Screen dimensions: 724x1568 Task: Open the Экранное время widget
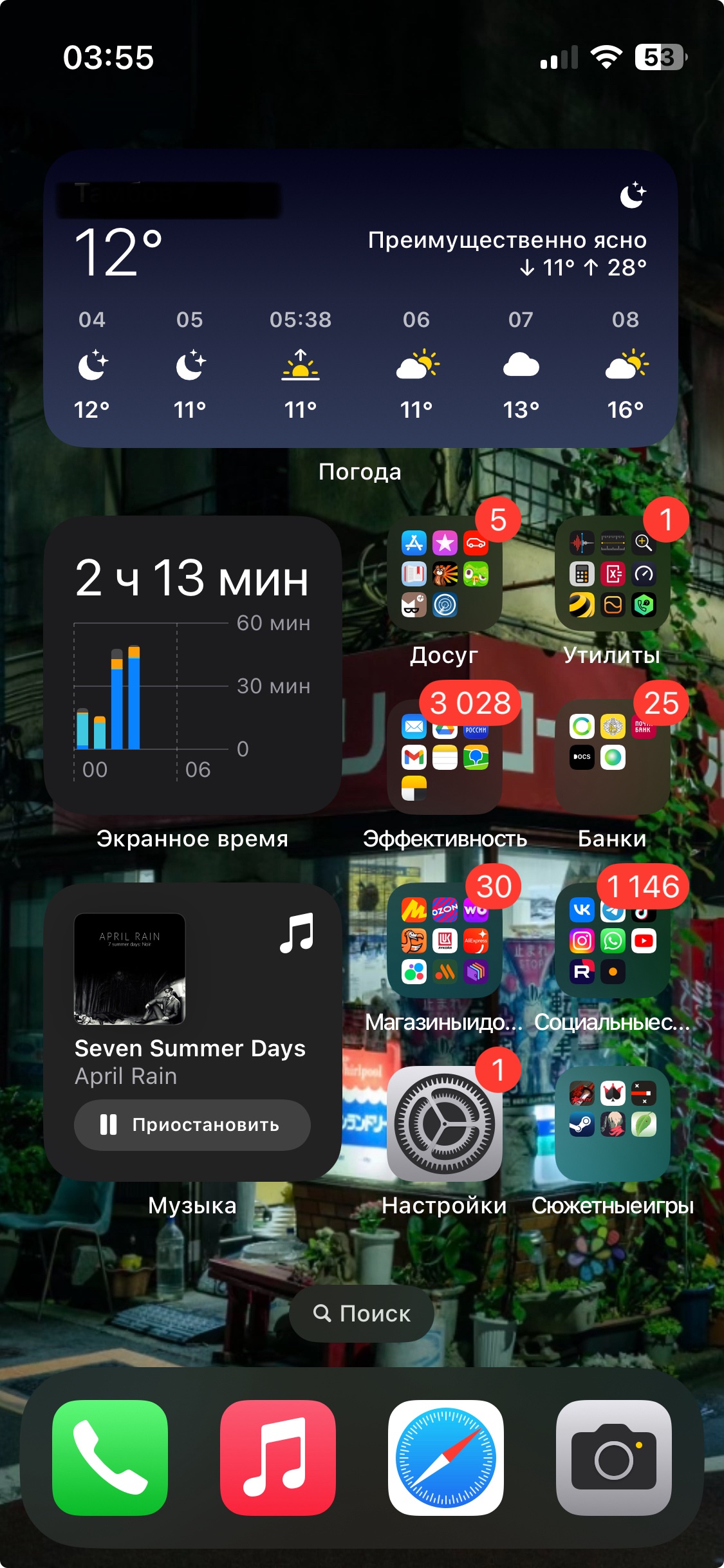(x=192, y=665)
